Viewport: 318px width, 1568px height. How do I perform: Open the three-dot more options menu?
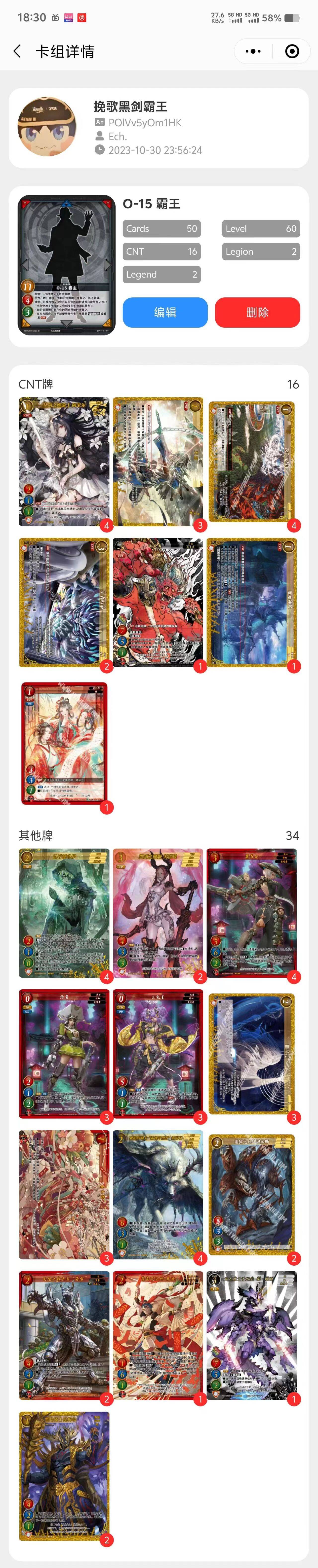(253, 52)
